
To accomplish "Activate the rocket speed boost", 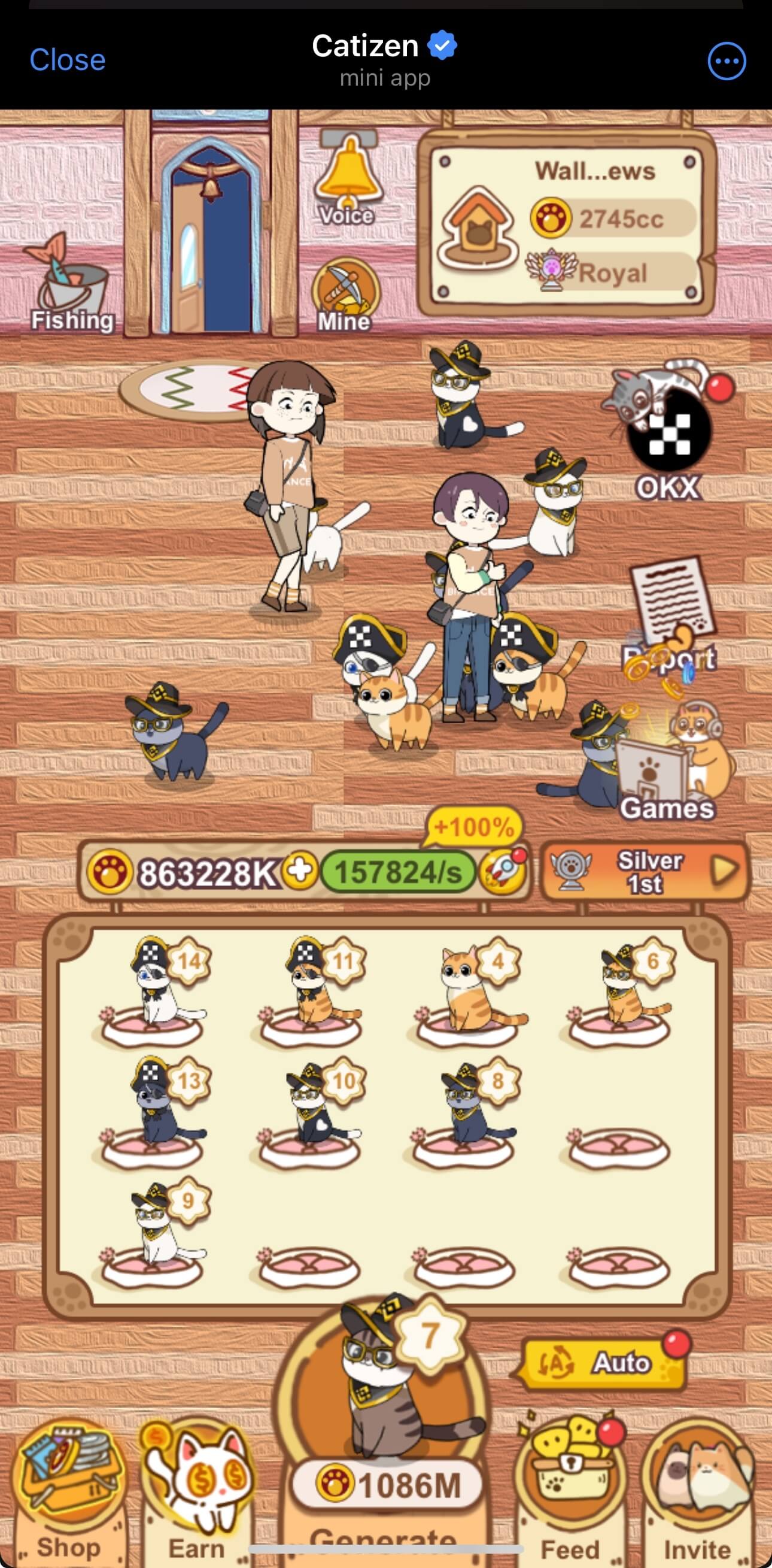I will [503, 872].
